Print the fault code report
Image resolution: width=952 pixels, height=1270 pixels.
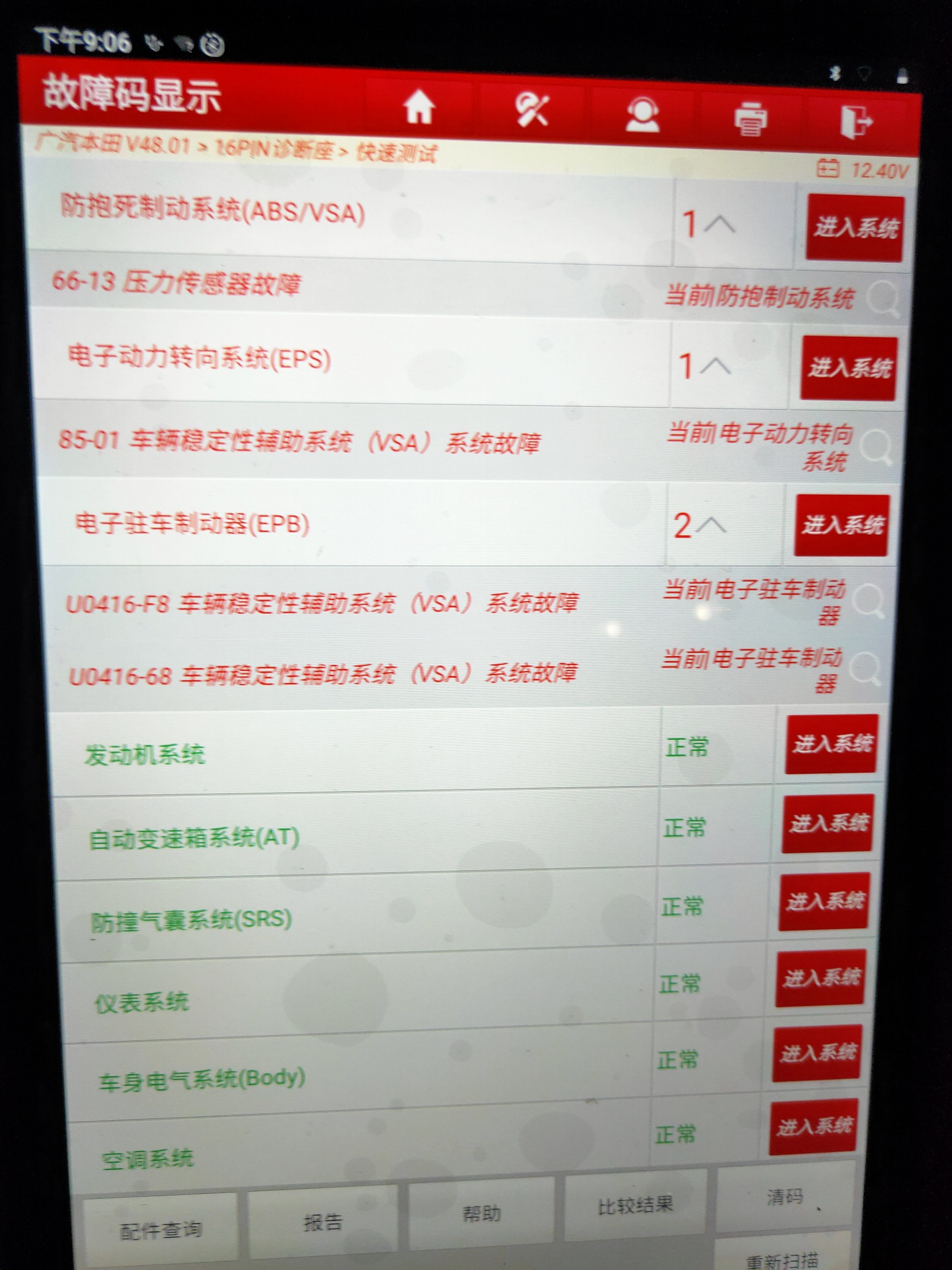click(x=750, y=119)
